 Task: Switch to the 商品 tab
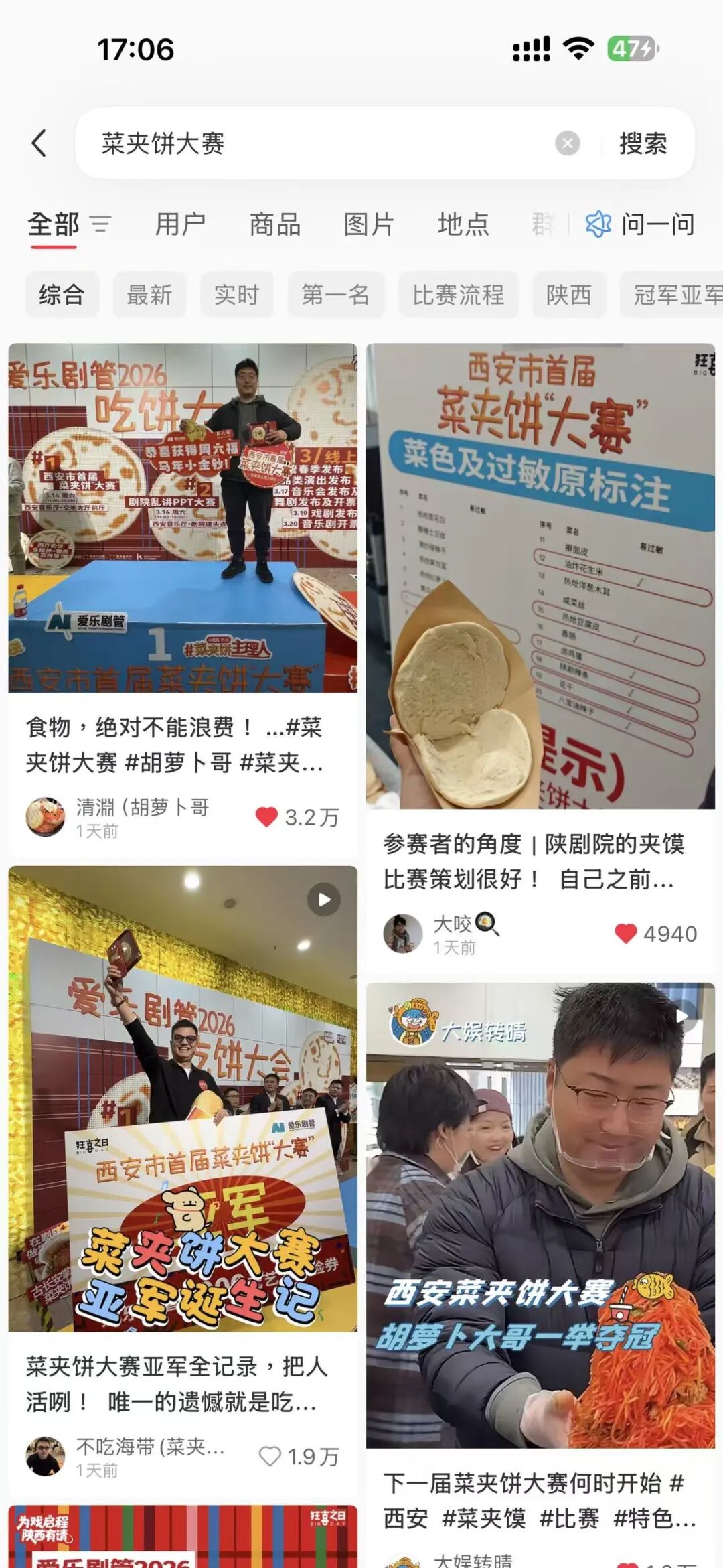pyautogui.click(x=274, y=224)
